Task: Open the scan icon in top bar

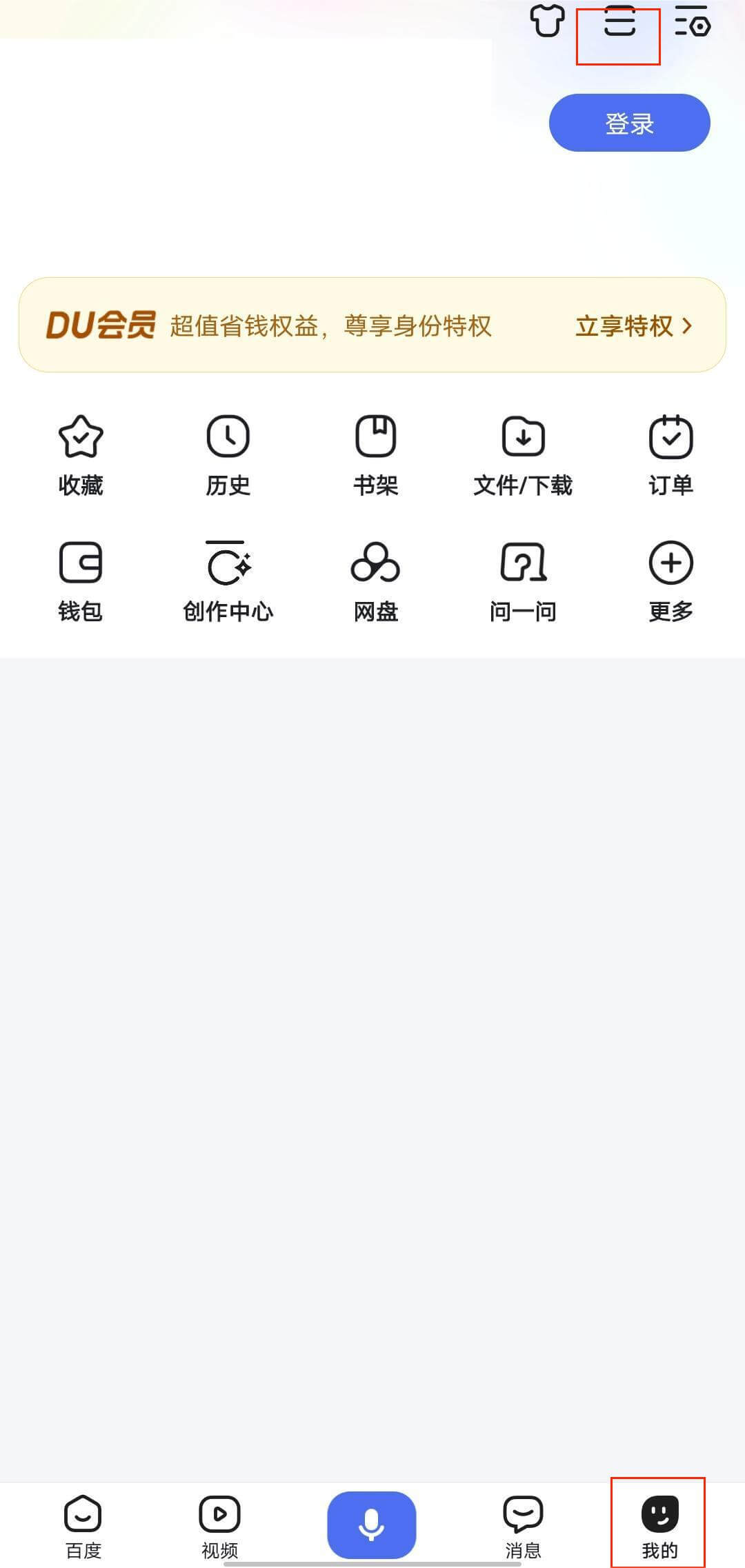Action: pos(619,22)
